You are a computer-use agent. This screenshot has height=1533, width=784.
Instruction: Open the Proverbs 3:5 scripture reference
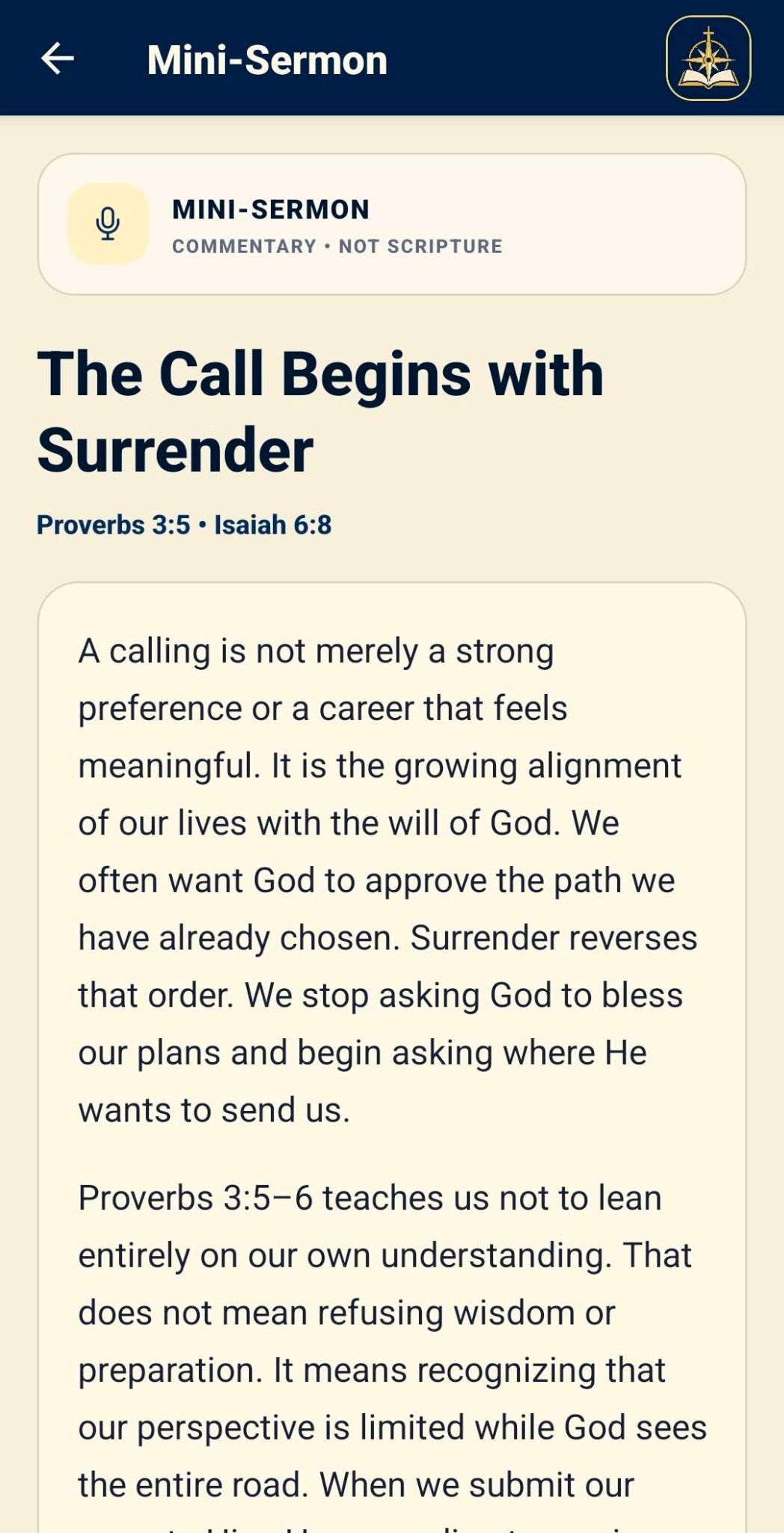[114, 525]
